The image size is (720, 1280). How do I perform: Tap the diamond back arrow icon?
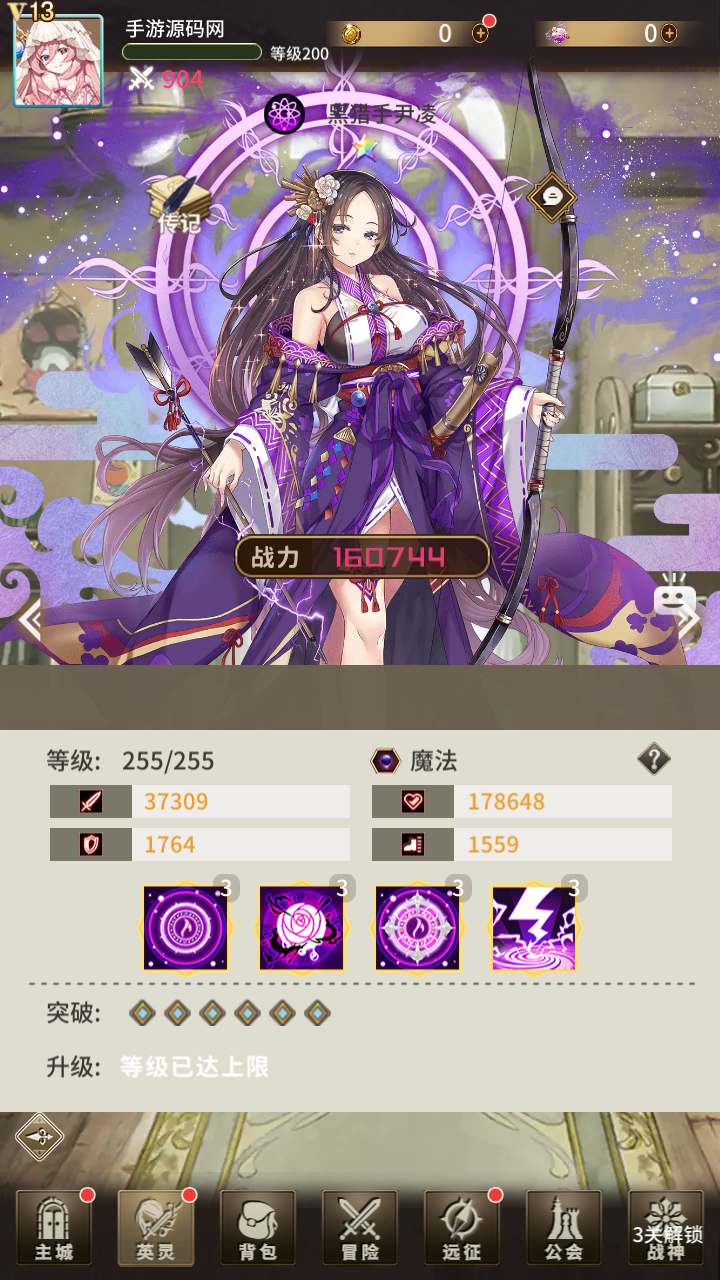click(x=40, y=1136)
